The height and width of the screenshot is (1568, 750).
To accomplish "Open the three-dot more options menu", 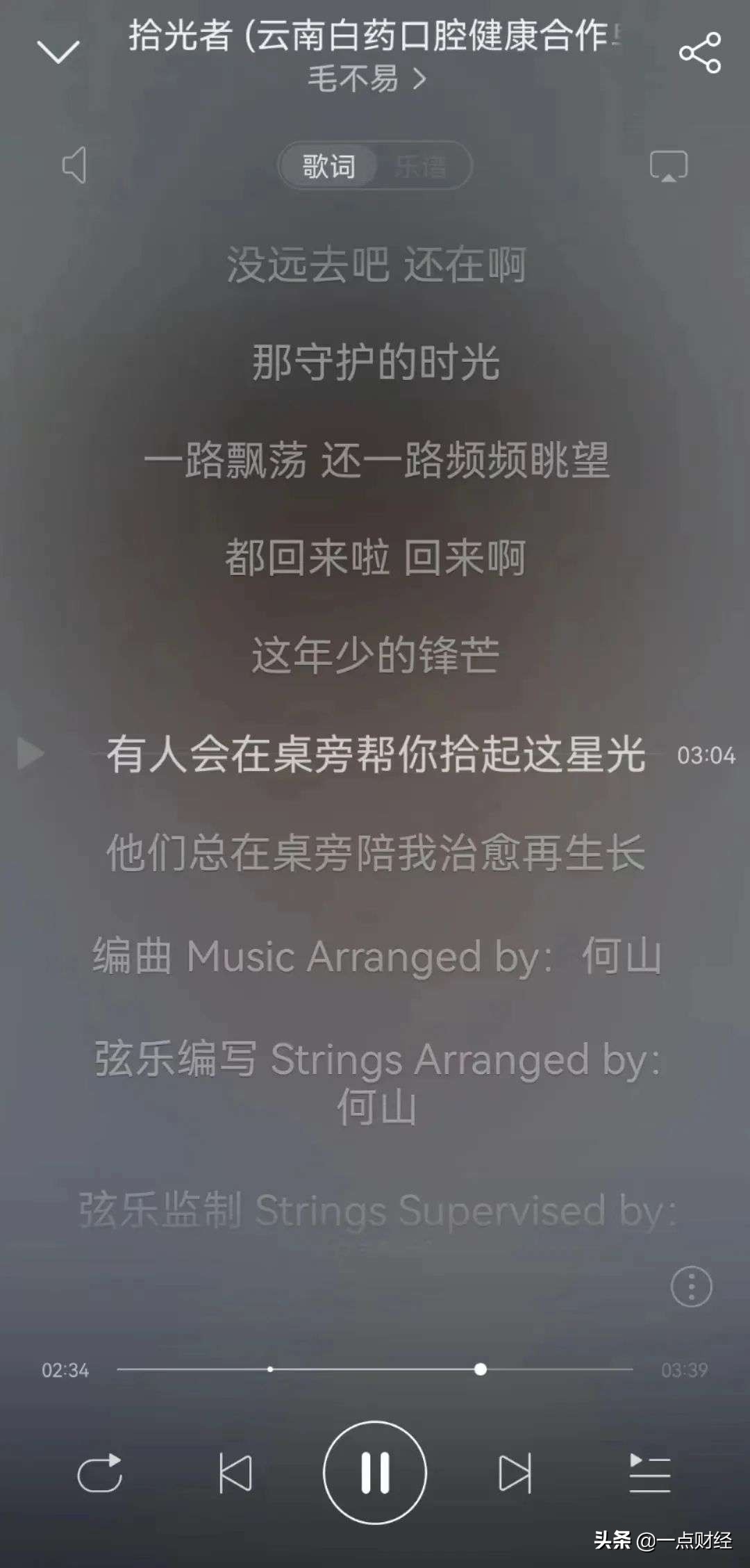I will pyautogui.click(x=691, y=1287).
